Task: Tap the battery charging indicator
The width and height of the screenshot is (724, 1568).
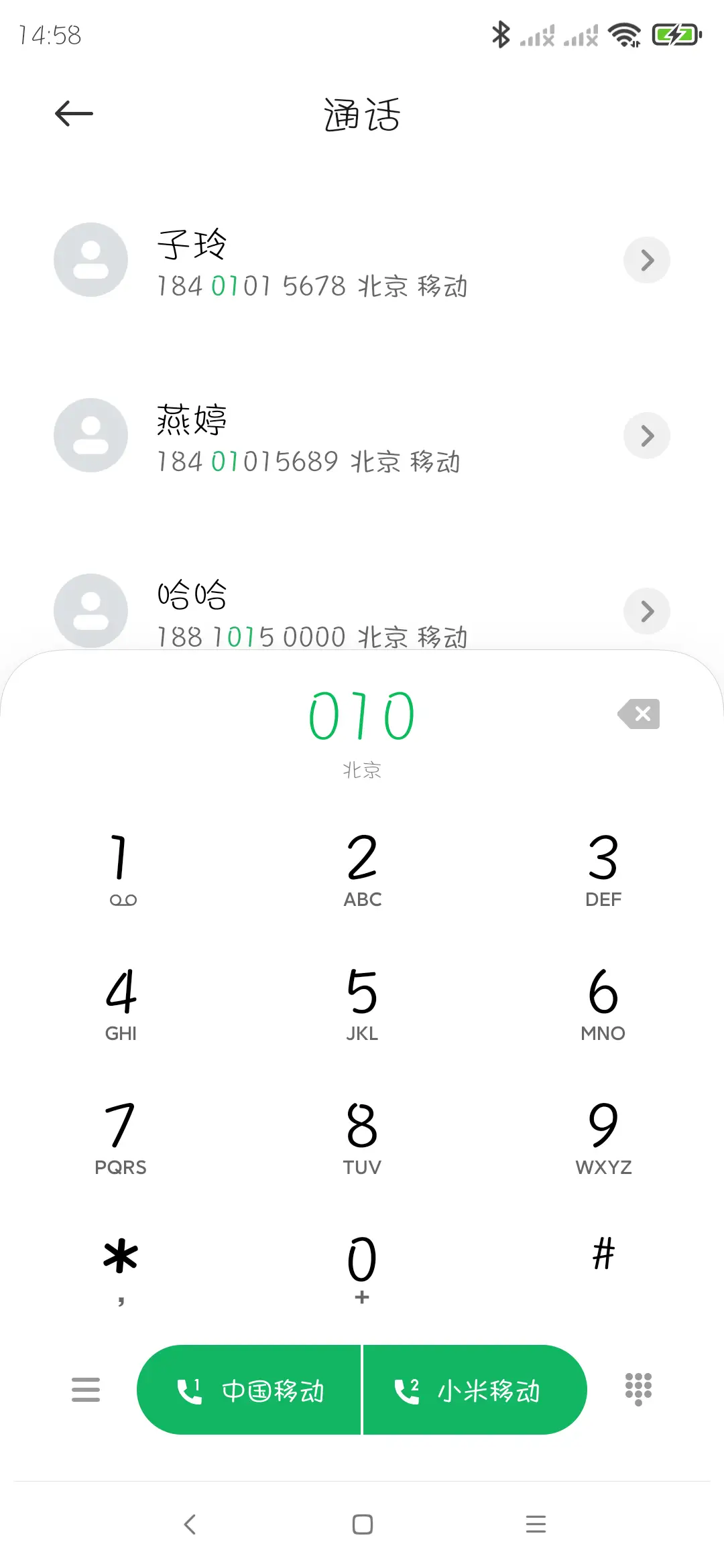Action: tap(676, 34)
